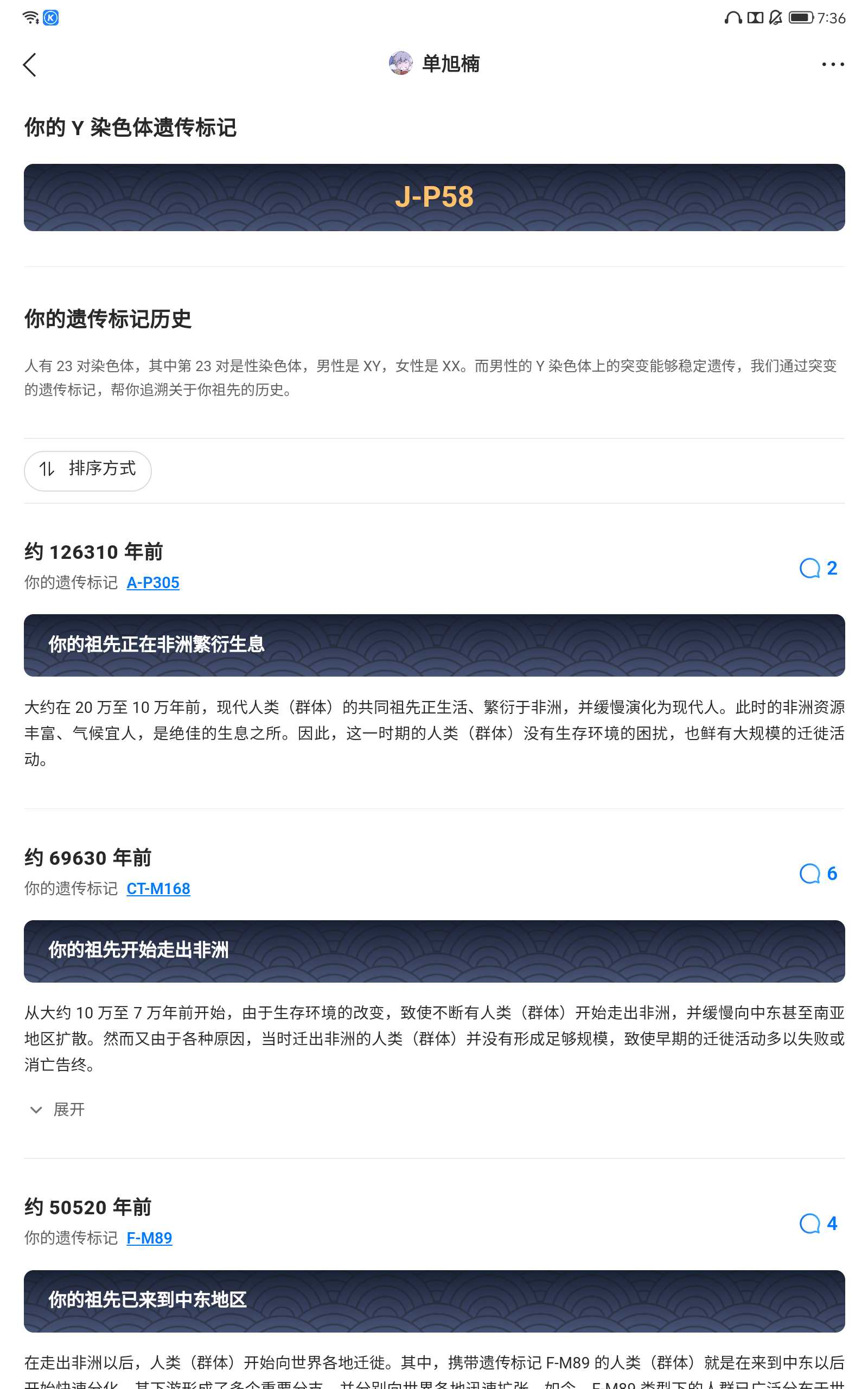Image resolution: width=868 pixels, height=1389 pixels.
Task: Go back using the top-left arrow
Action: (30, 64)
